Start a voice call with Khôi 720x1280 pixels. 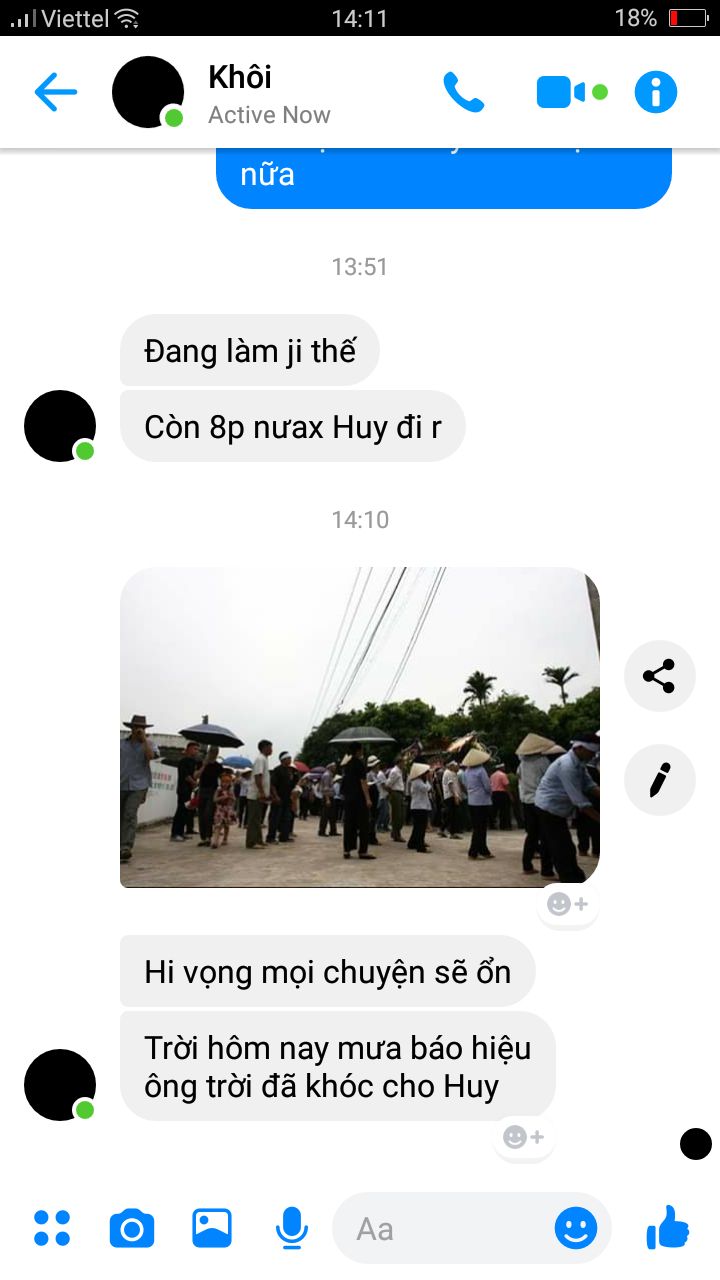464,93
